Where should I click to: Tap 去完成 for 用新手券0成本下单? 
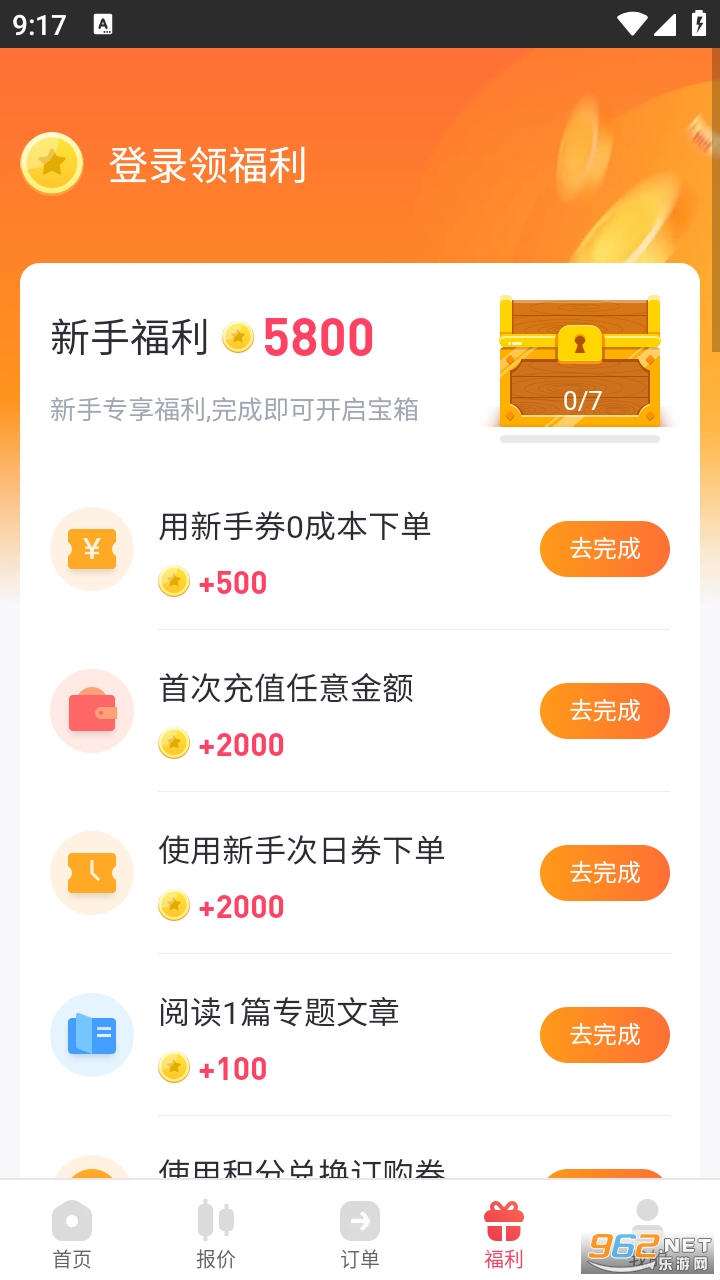coord(604,549)
